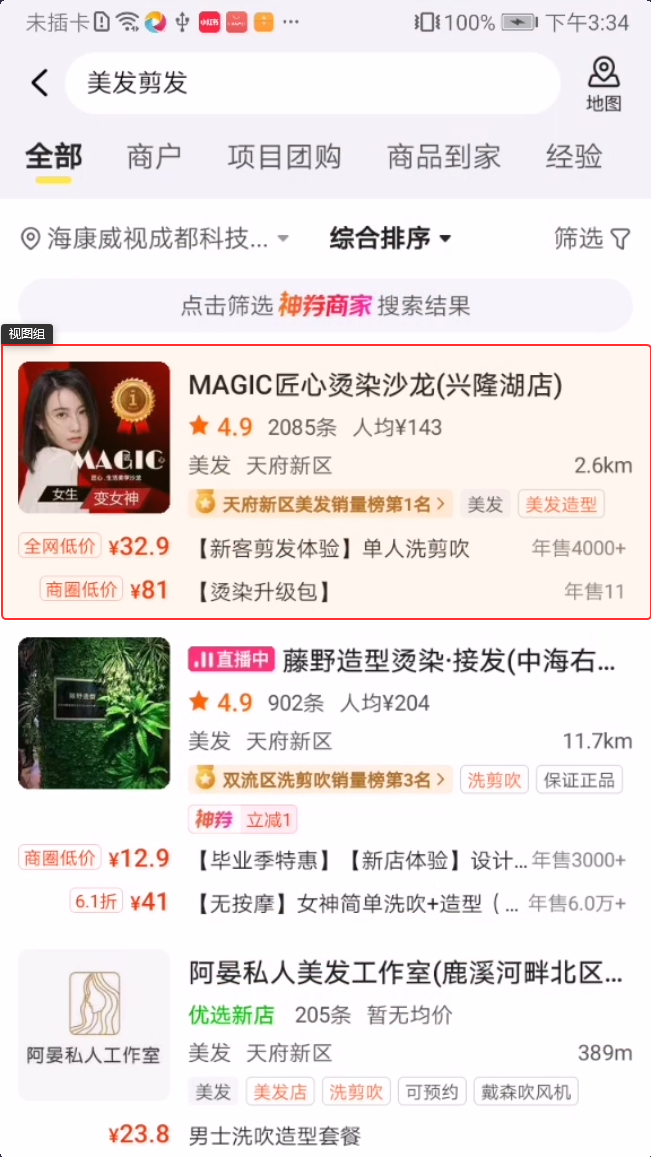The height and width of the screenshot is (1157, 651).
Task: Select the 新客剪发体验 ¥32.9 deal
Action: click(x=330, y=548)
